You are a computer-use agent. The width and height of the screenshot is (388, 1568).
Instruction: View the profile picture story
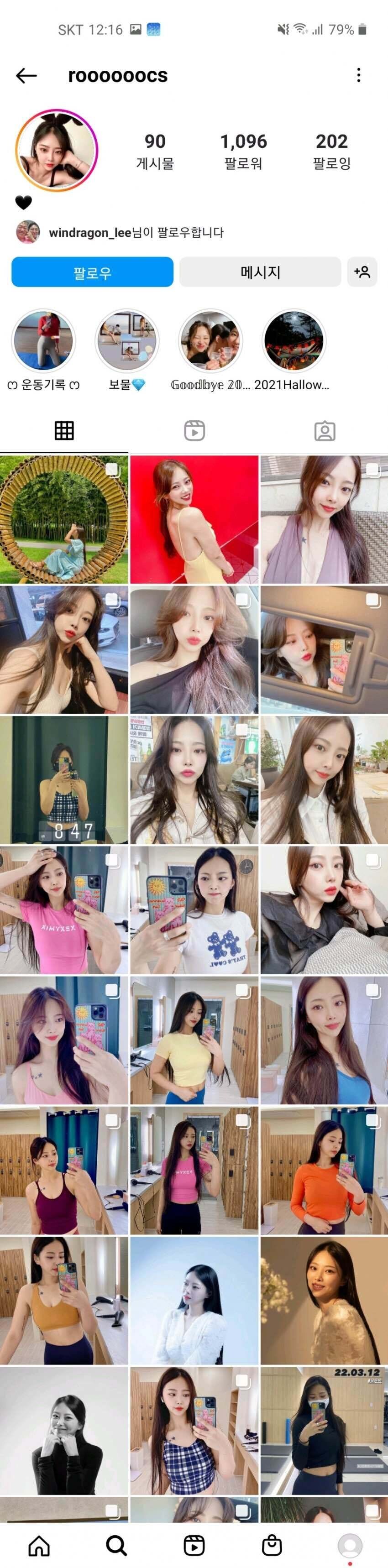pyautogui.click(x=57, y=151)
